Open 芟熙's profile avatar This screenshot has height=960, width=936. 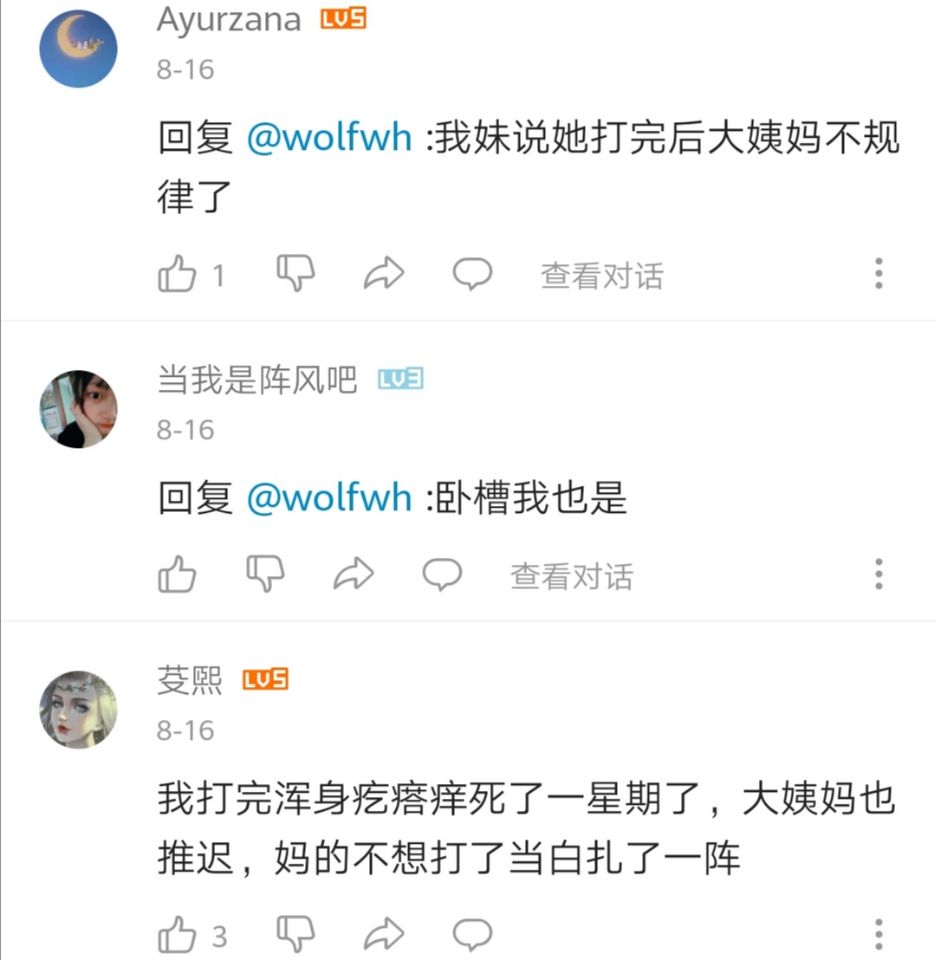click(78, 709)
